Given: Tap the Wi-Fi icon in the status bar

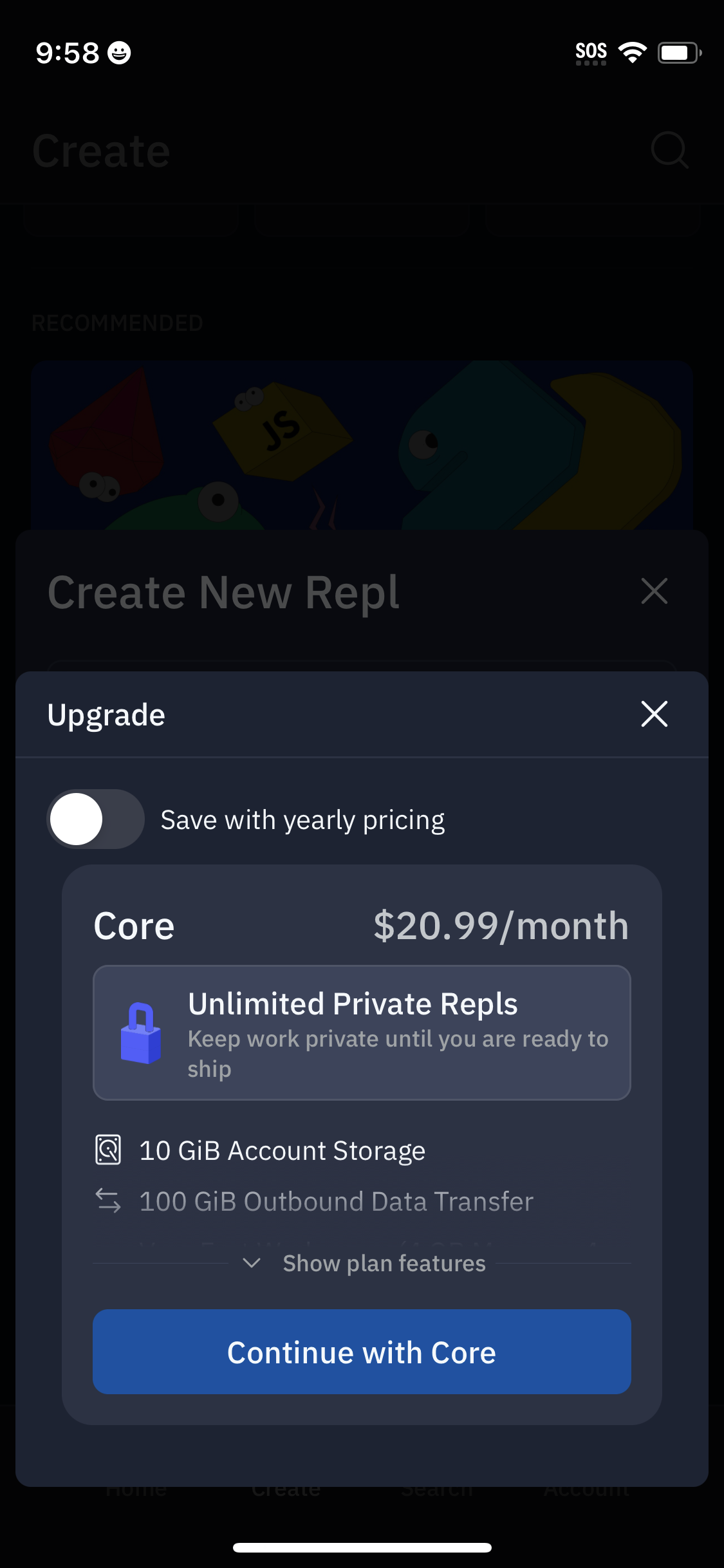Looking at the screenshot, I should pos(633,53).
